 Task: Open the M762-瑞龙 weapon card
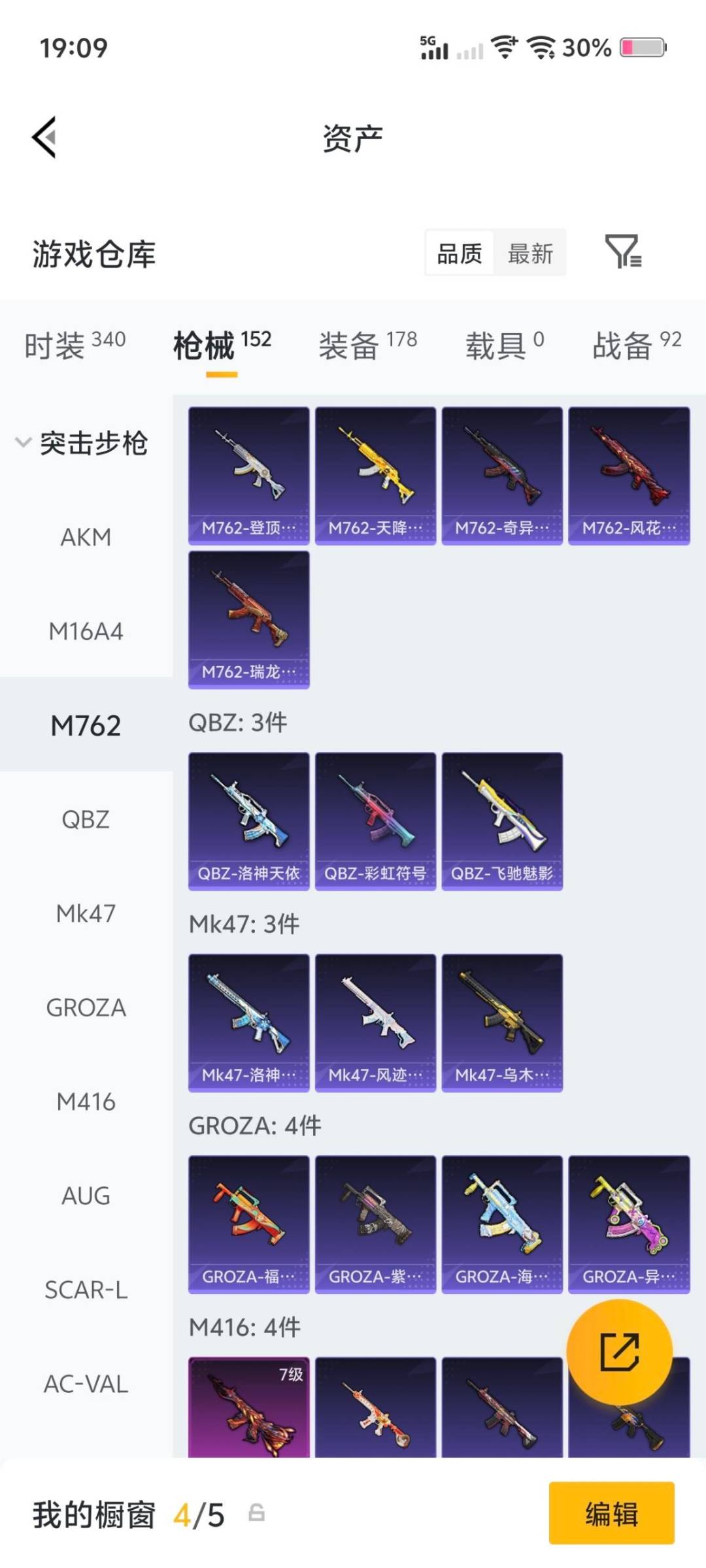point(248,617)
